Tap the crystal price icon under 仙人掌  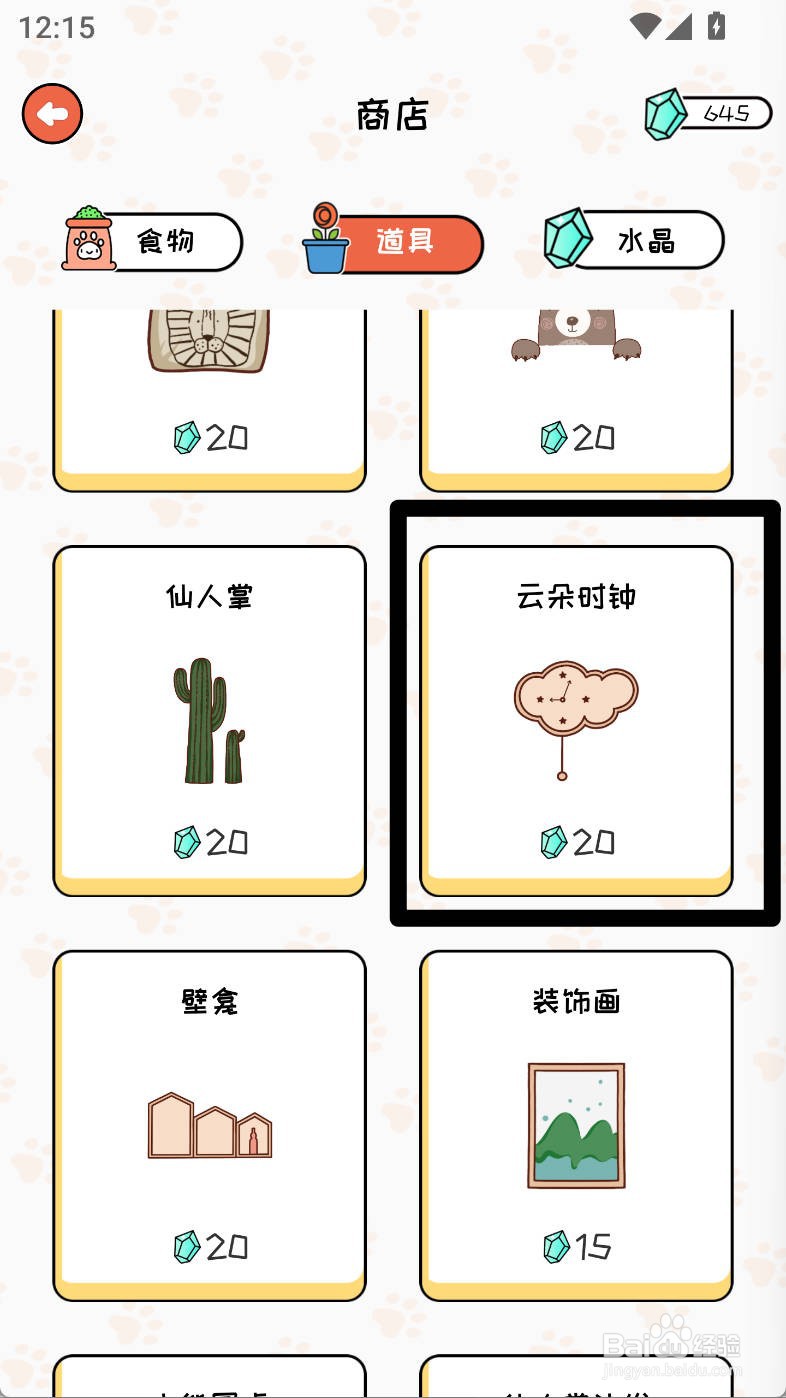pos(185,842)
